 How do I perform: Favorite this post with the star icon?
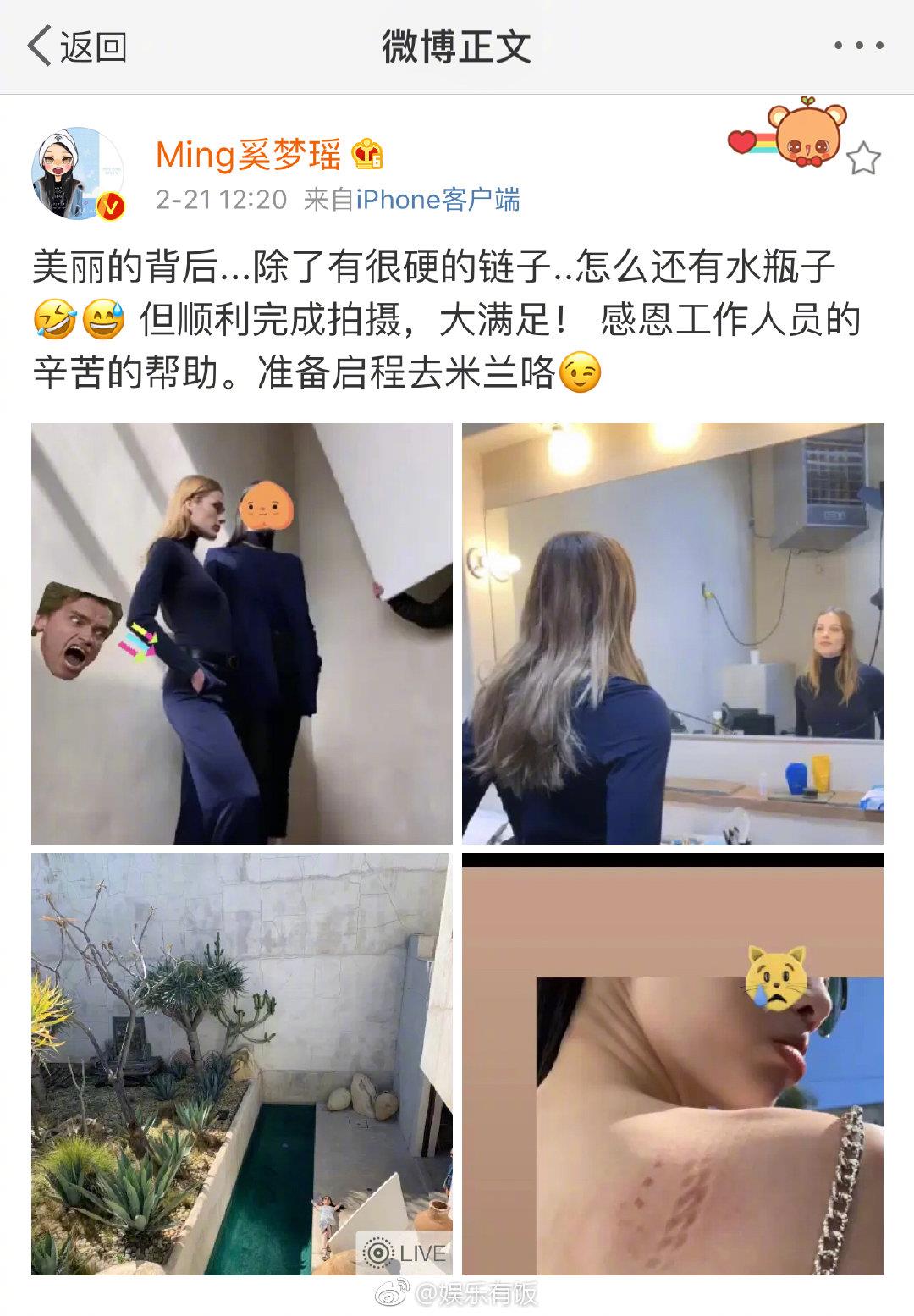tap(862, 159)
